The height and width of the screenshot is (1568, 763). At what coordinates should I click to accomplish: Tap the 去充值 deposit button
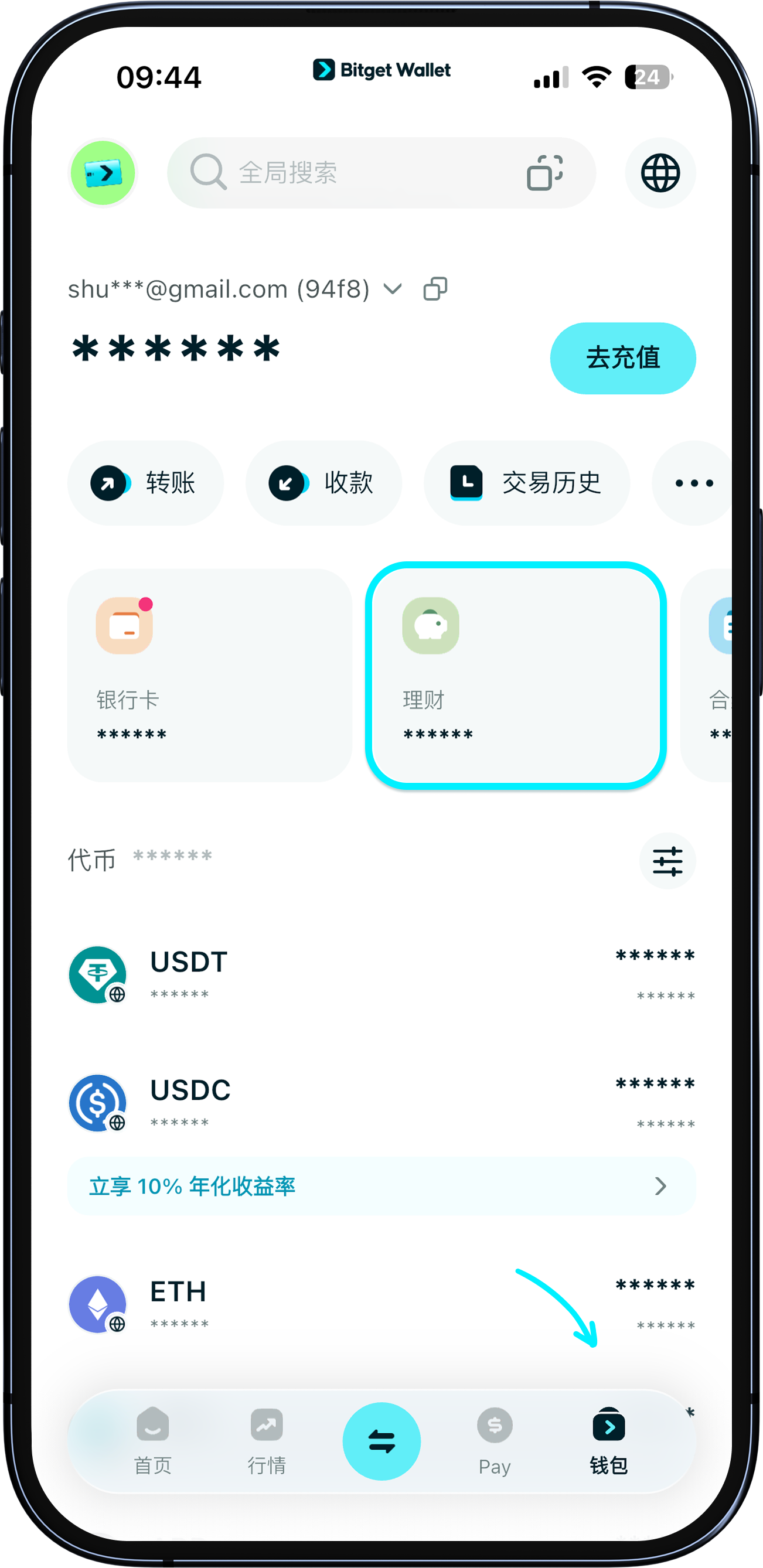coord(623,358)
